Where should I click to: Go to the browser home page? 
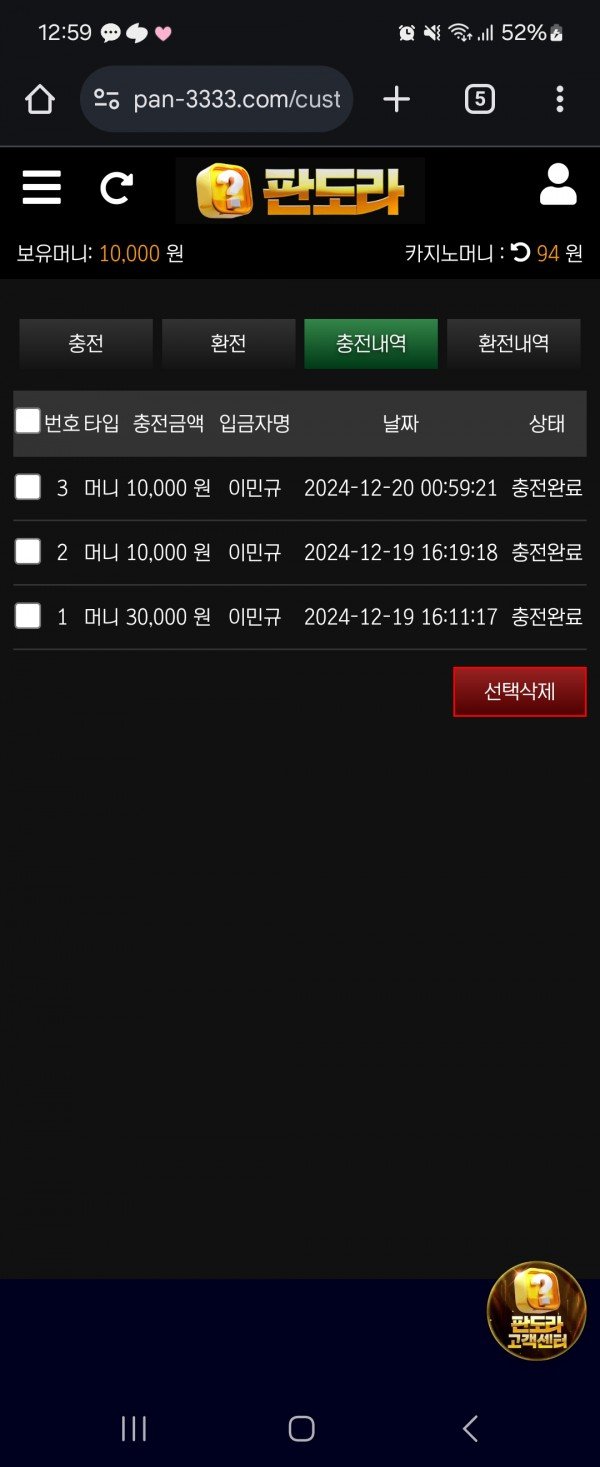(x=40, y=99)
